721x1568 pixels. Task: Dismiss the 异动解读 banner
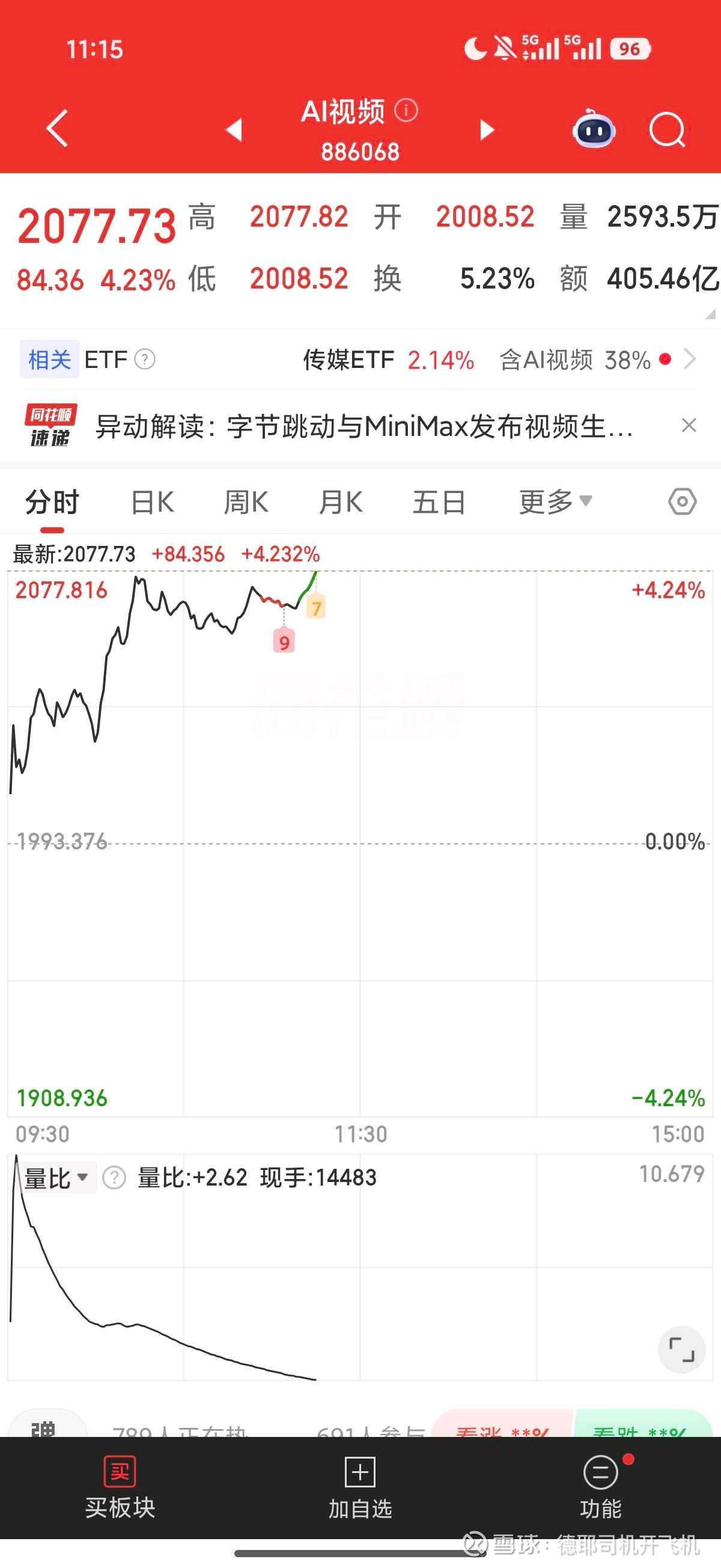(x=689, y=426)
